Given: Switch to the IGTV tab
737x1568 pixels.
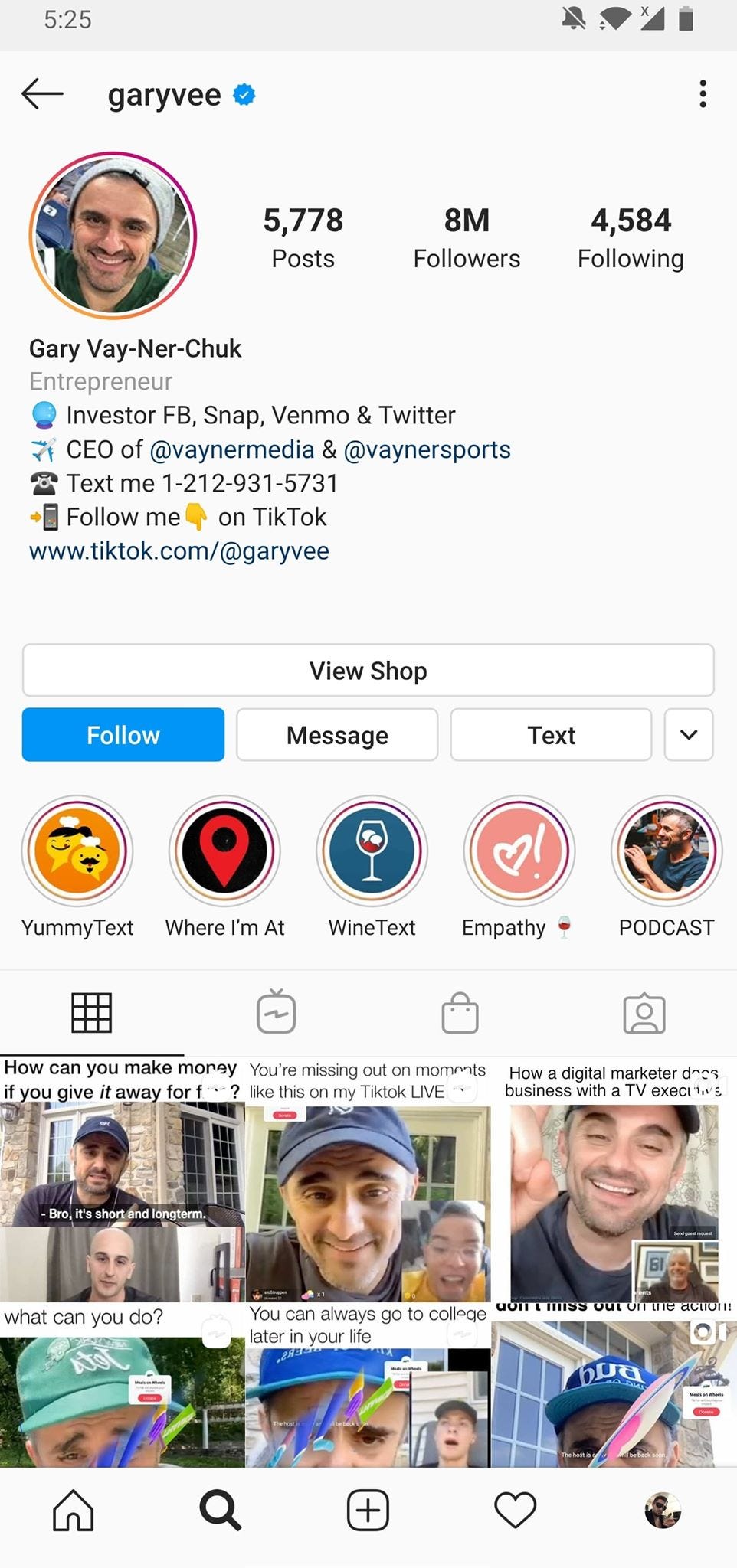Looking at the screenshot, I should 276,1013.
